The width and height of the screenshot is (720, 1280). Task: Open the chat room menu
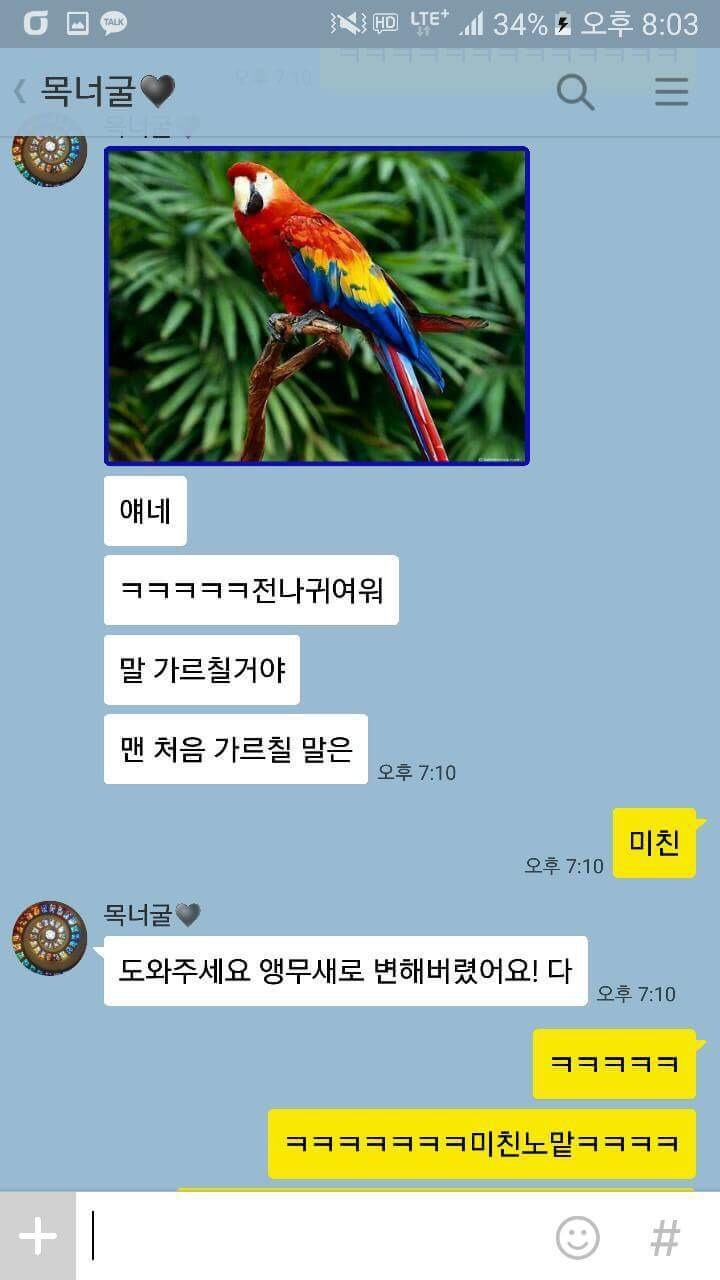(x=671, y=92)
